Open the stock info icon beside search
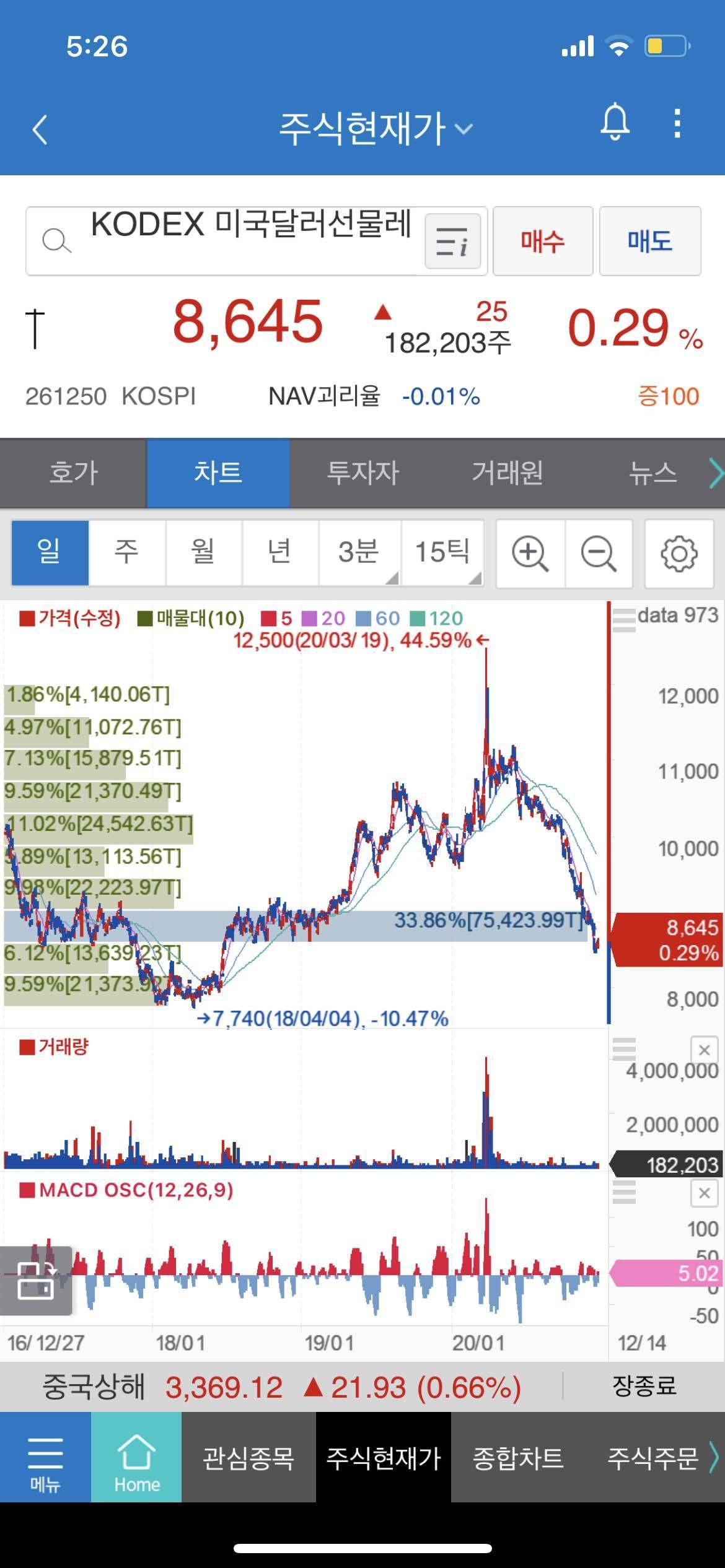The image size is (725, 1568). coord(453,242)
